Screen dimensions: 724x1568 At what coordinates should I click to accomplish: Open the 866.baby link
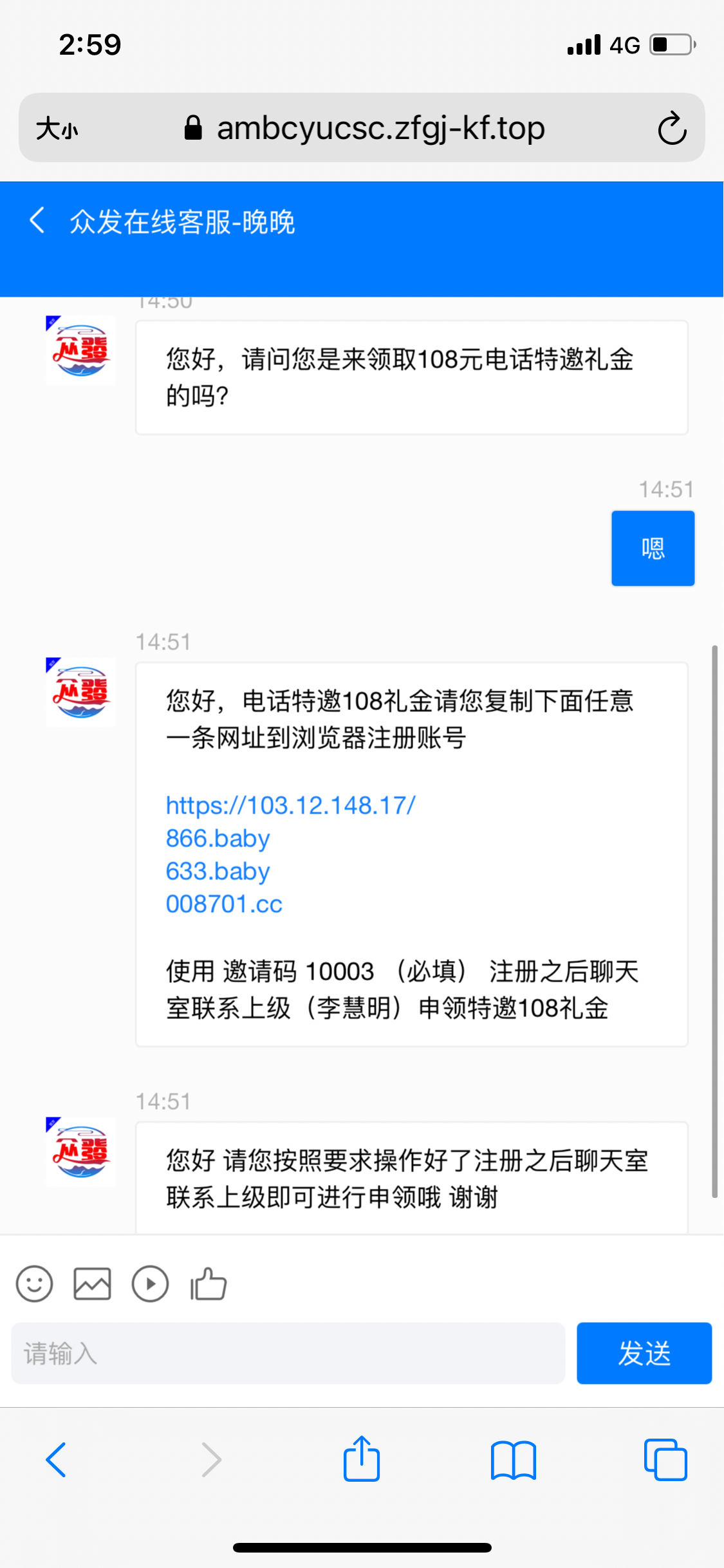coord(218,838)
